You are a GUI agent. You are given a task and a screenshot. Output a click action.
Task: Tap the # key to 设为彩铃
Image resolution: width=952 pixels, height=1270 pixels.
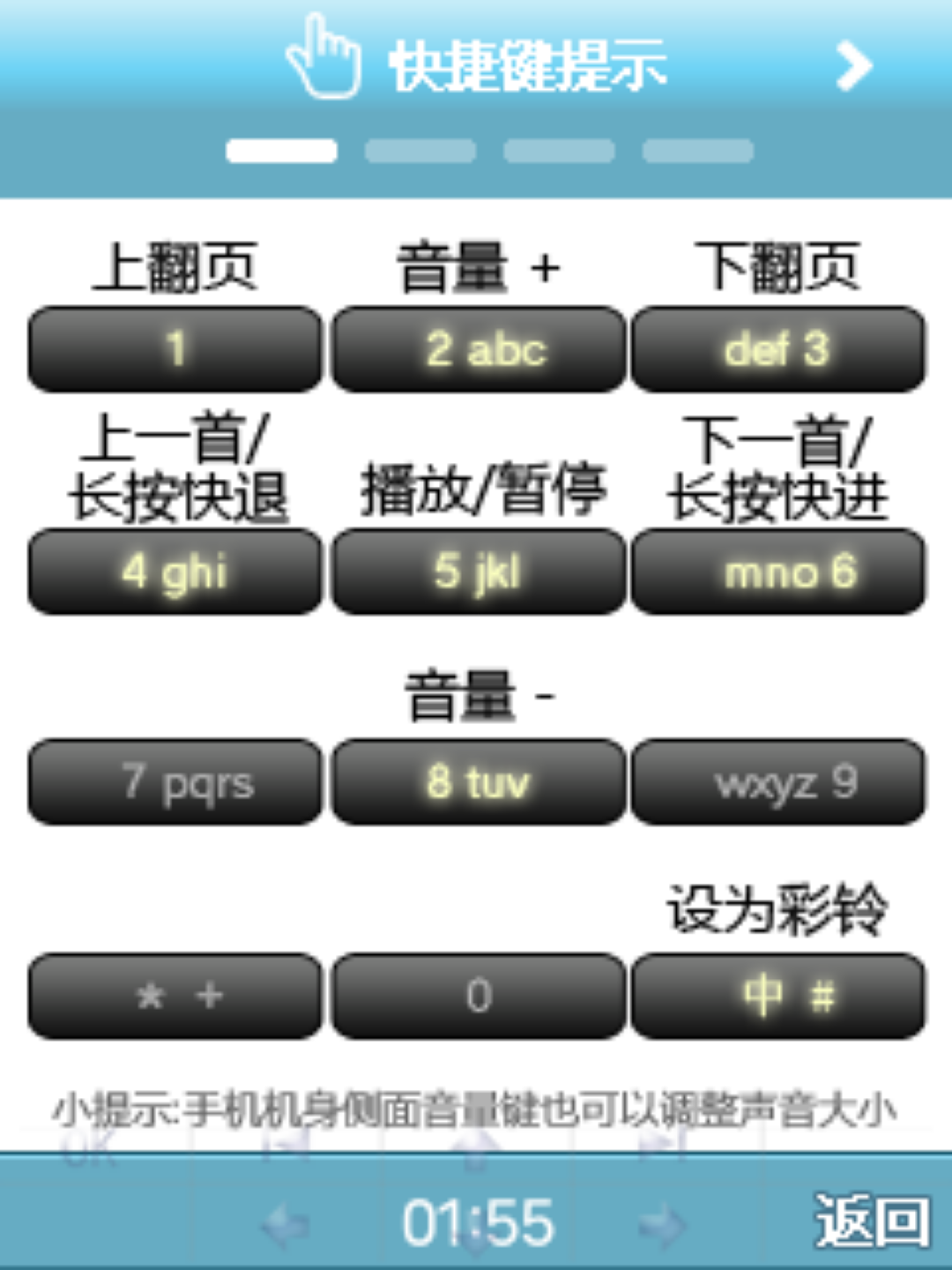click(x=778, y=996)
